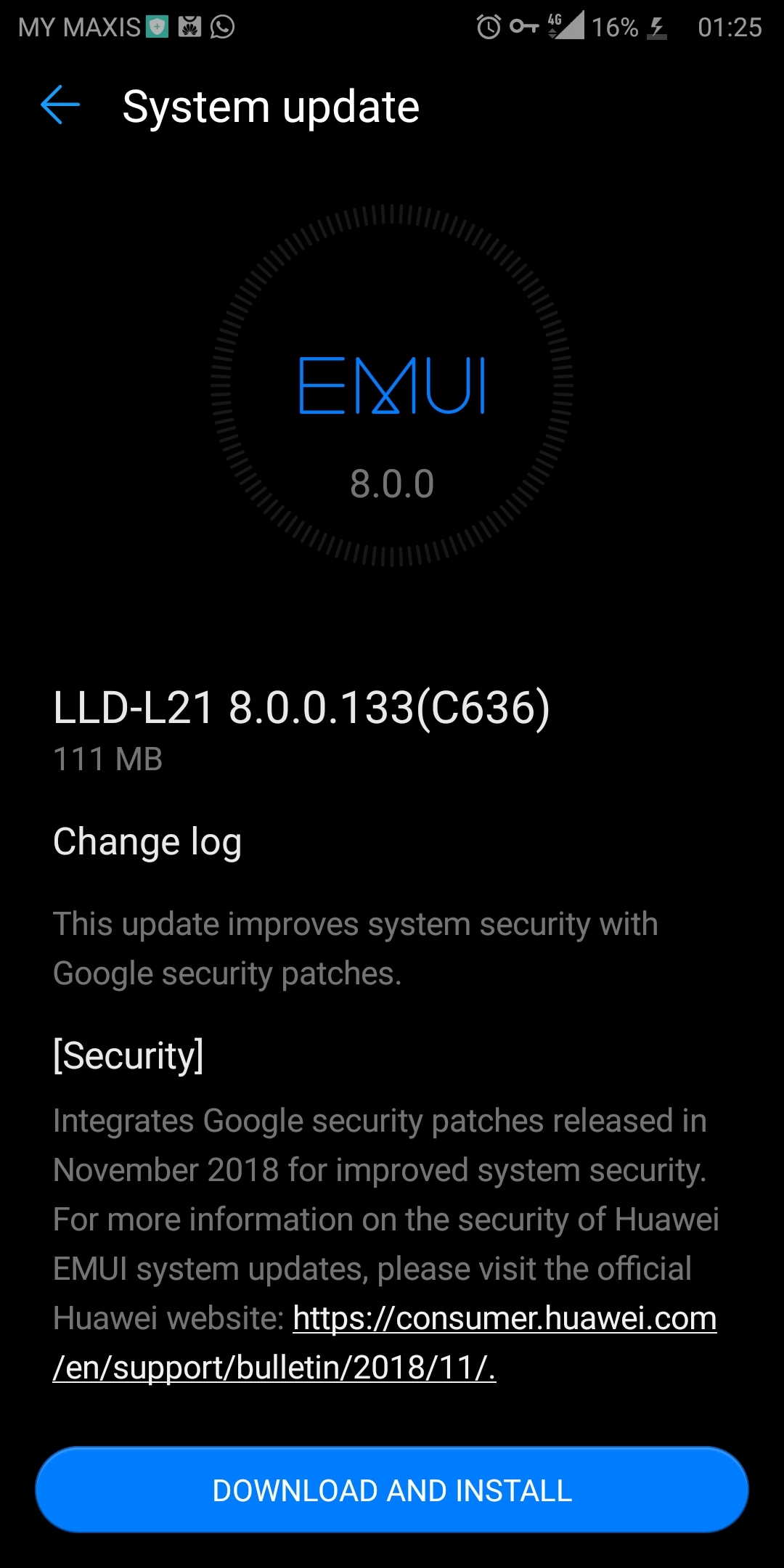Tap the shield notification icon

tap(155, 28)
